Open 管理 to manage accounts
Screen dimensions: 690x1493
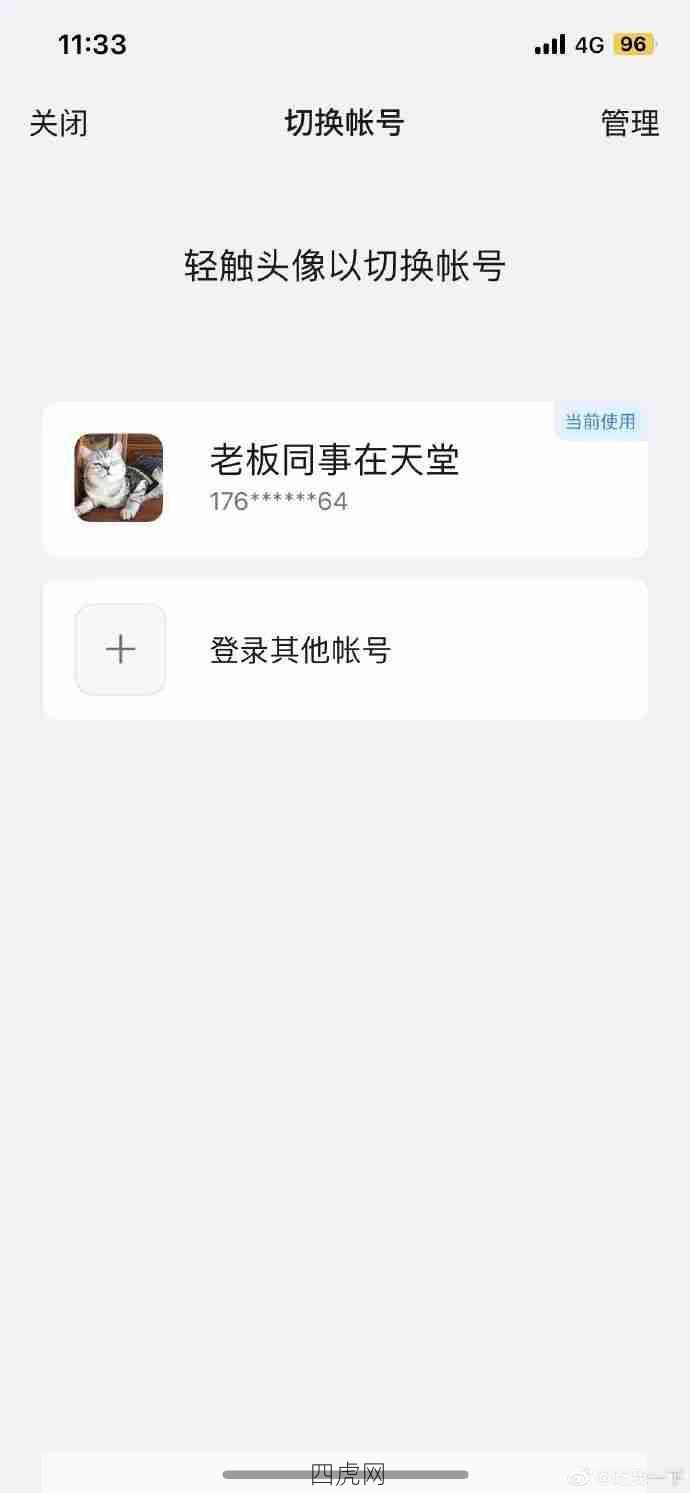(629, 123)
